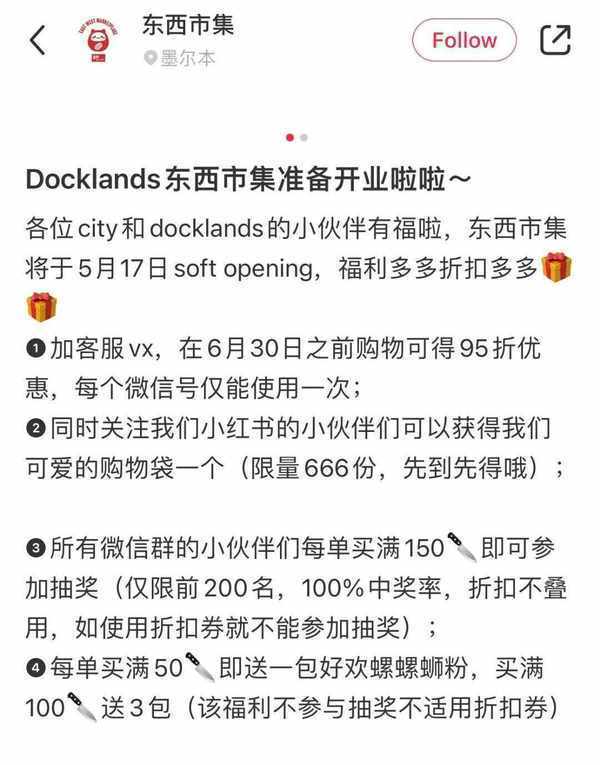This screenshot has width=600, height=765.
Task: Share this post via the share icon
Action: pyautogui.click(x=554, y=40)
